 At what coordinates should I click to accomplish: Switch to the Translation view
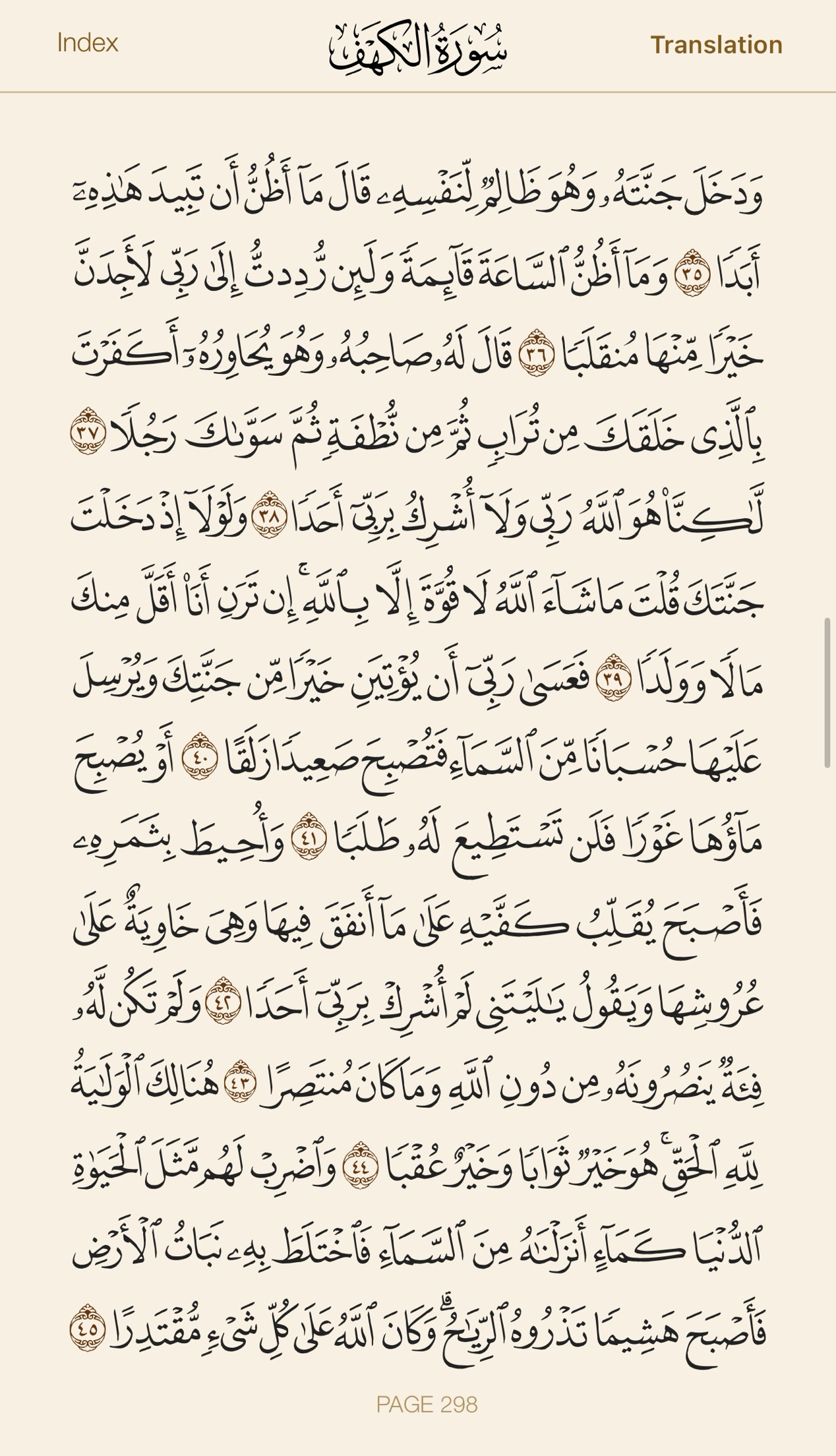point(716,44)
